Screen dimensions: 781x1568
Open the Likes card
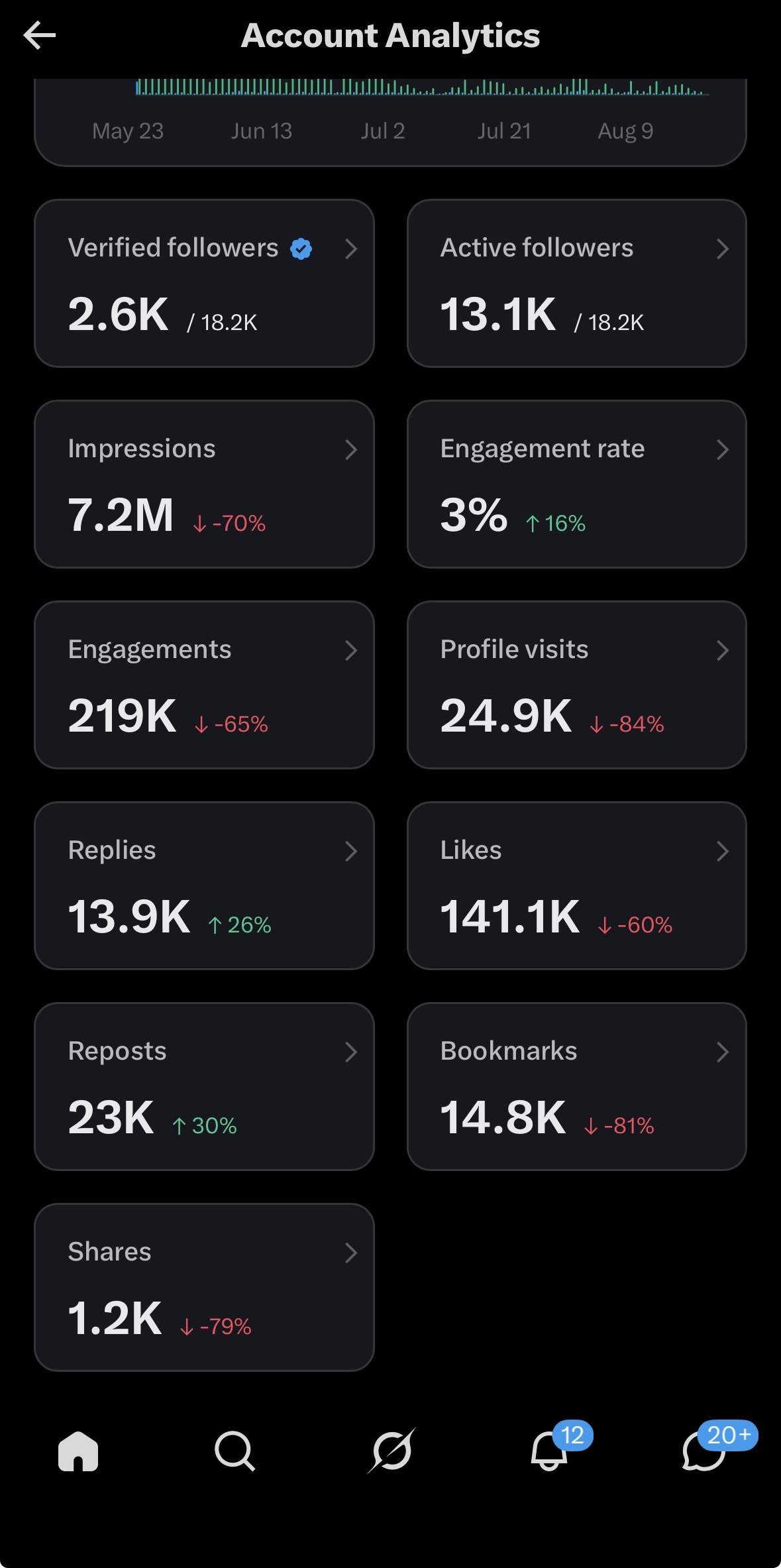(x=576, y=885)
